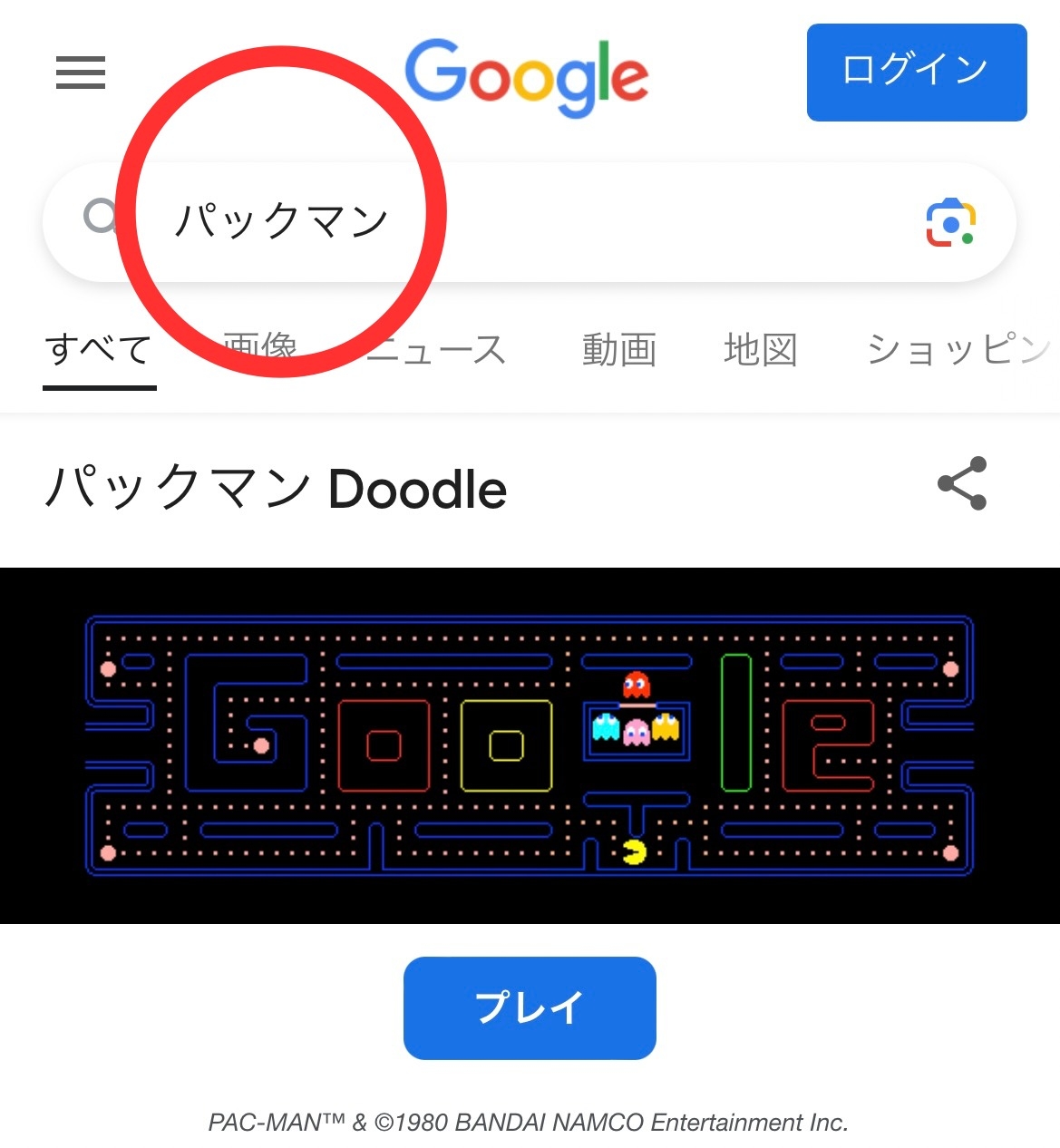Share the パックマン Doodle
Screen dimensions: 1060x1148
[x=961, y=483]
